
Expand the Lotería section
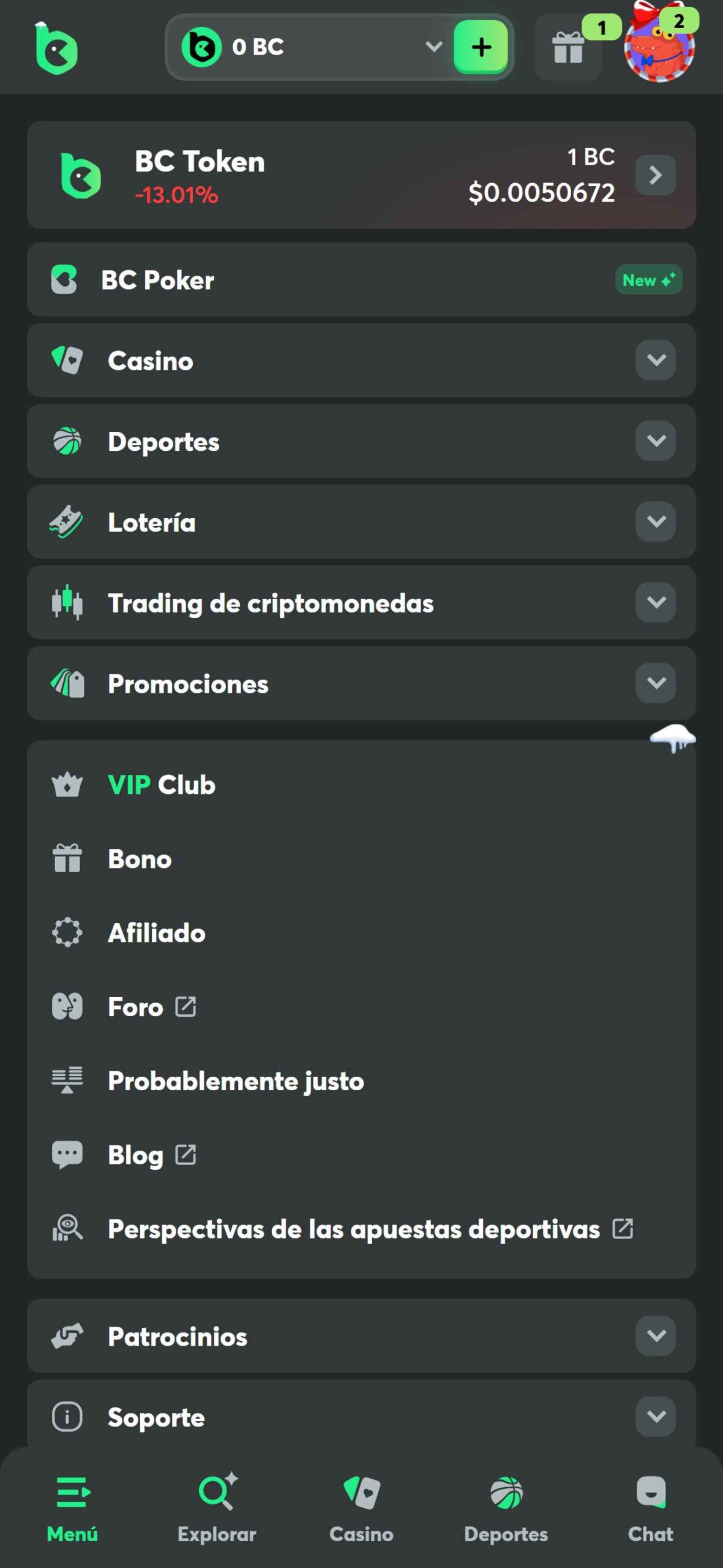(x=655, y=522)
